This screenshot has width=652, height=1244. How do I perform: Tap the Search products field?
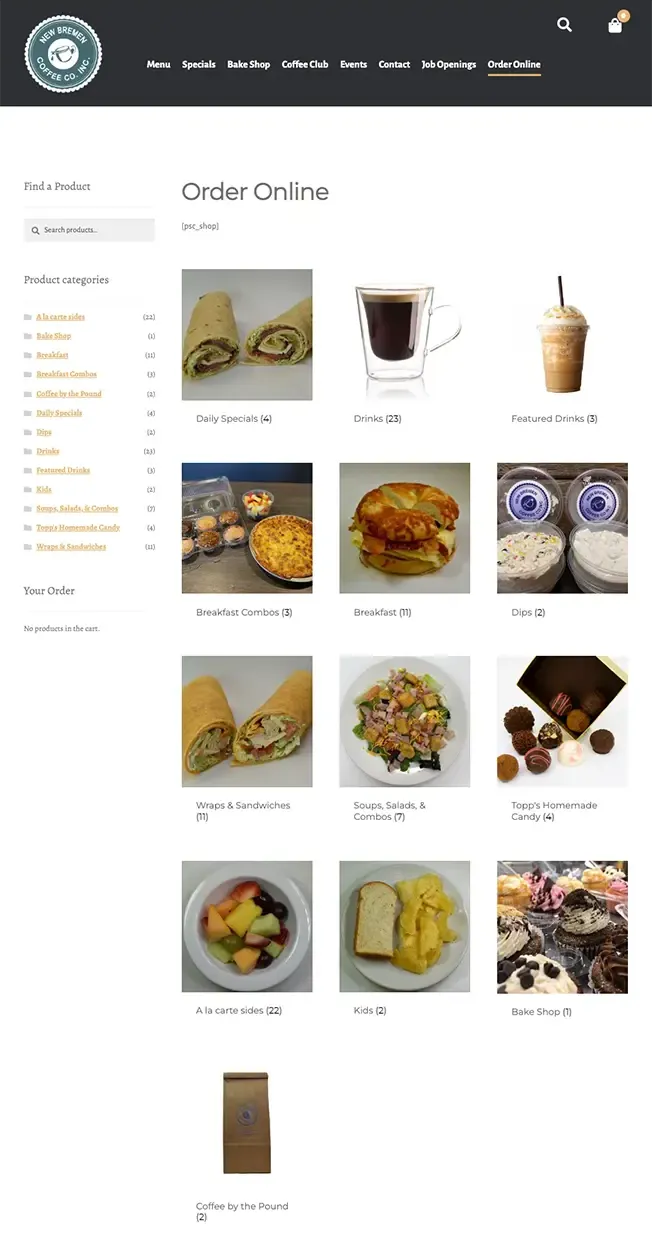[89, 230]
